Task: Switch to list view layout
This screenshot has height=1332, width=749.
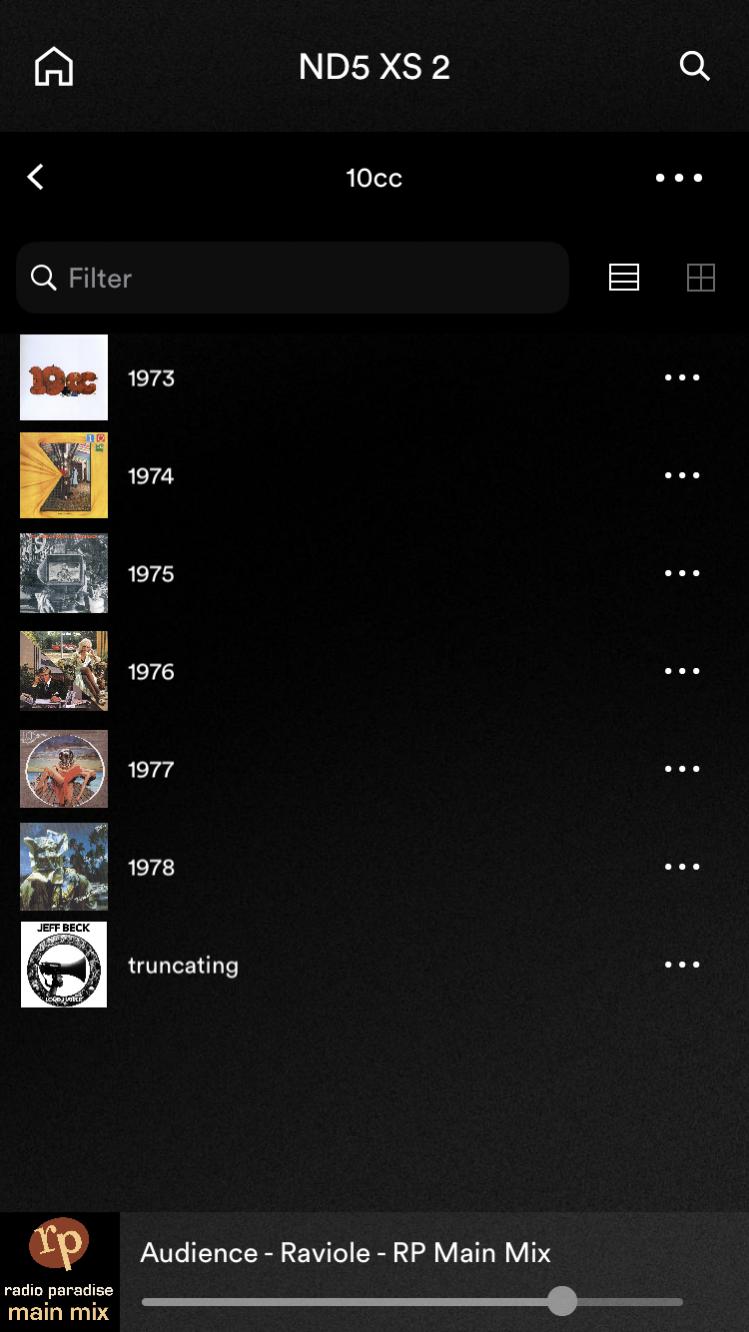Action: click(x=624, y=277)
